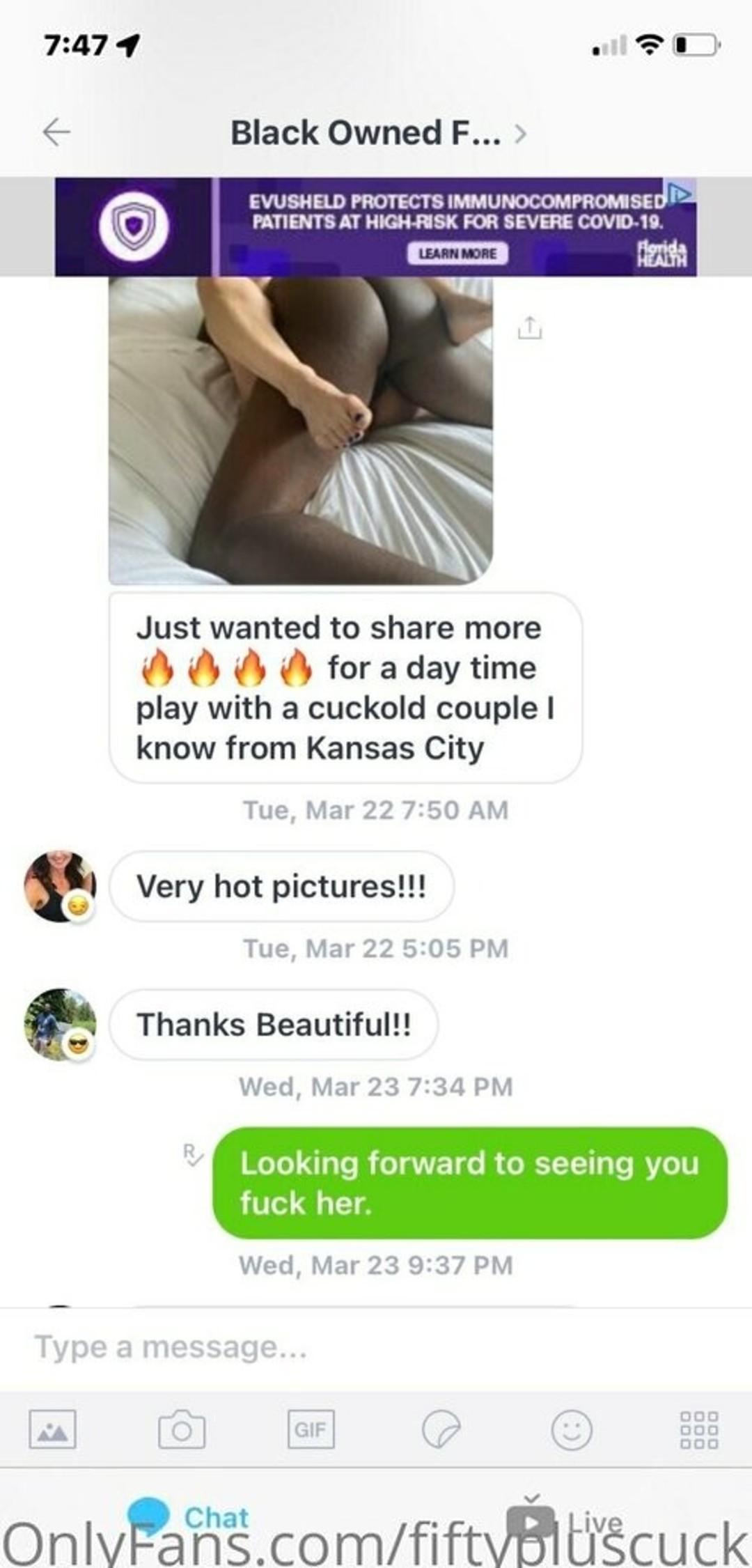Open the AdChoices icon on the banner
Image resolution: width=752 pixels, height=1568 pixels.
681,192
